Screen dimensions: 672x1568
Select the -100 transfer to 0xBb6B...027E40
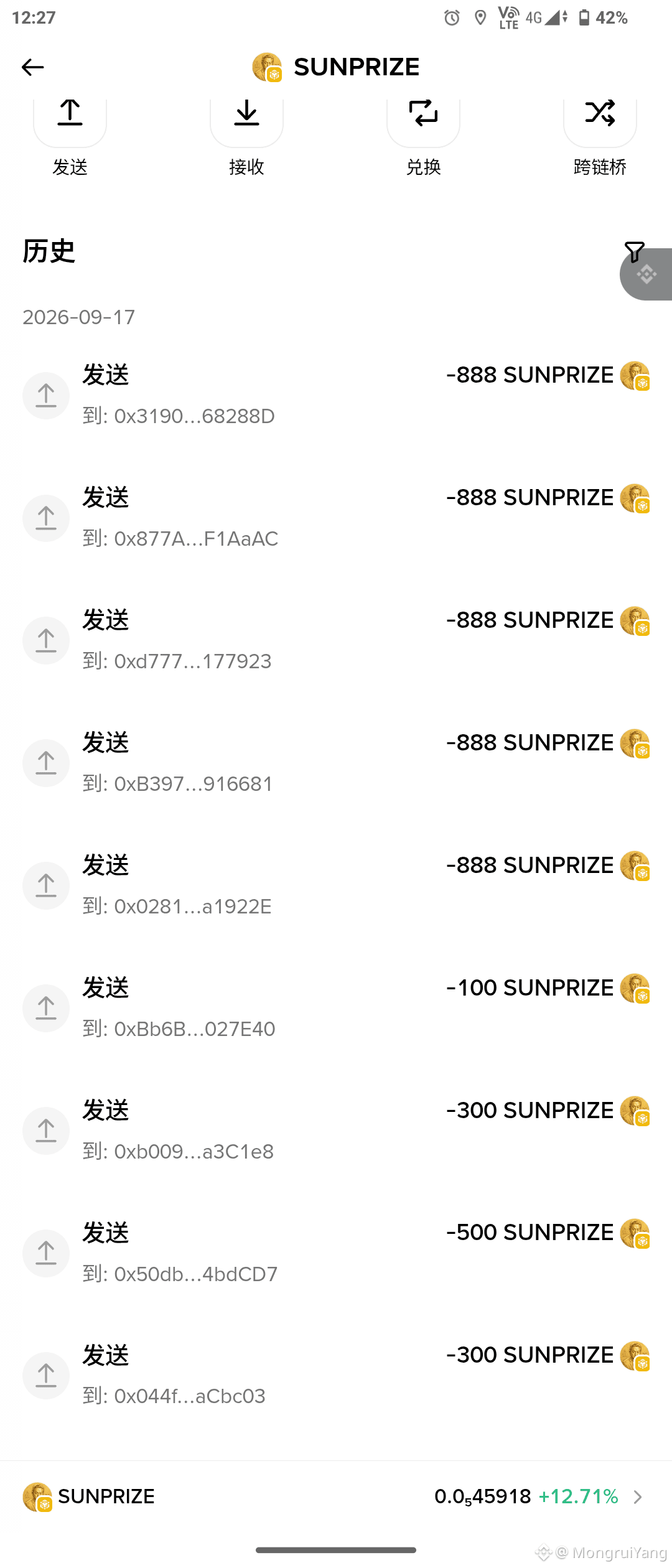pos(336,1008)
